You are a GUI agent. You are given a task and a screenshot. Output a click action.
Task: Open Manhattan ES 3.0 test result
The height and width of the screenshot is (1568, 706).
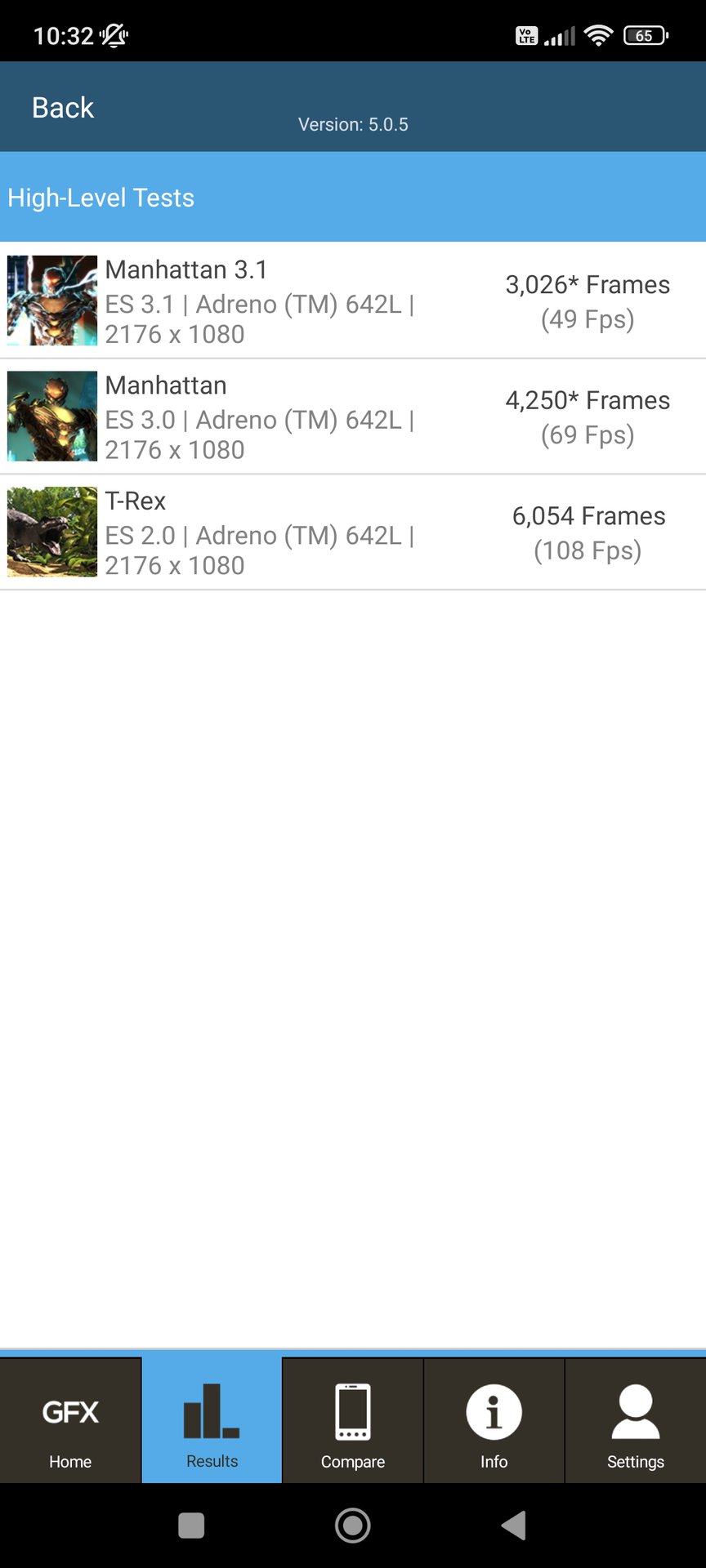pyautogui.click(x=352, y=416)
